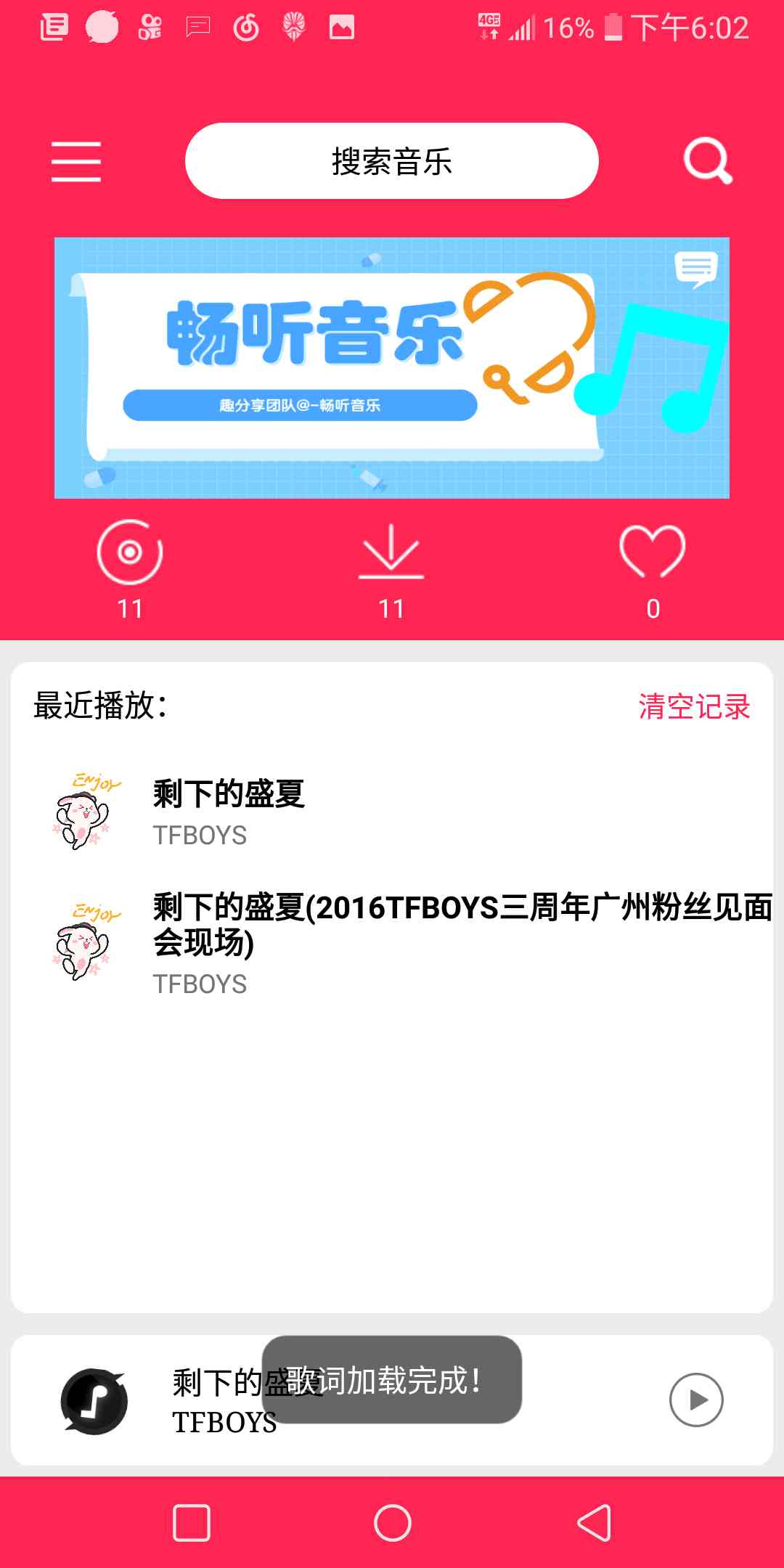Open the downloads arrow icon
This screenshot has height=1568, width=784.
[391, 553]
